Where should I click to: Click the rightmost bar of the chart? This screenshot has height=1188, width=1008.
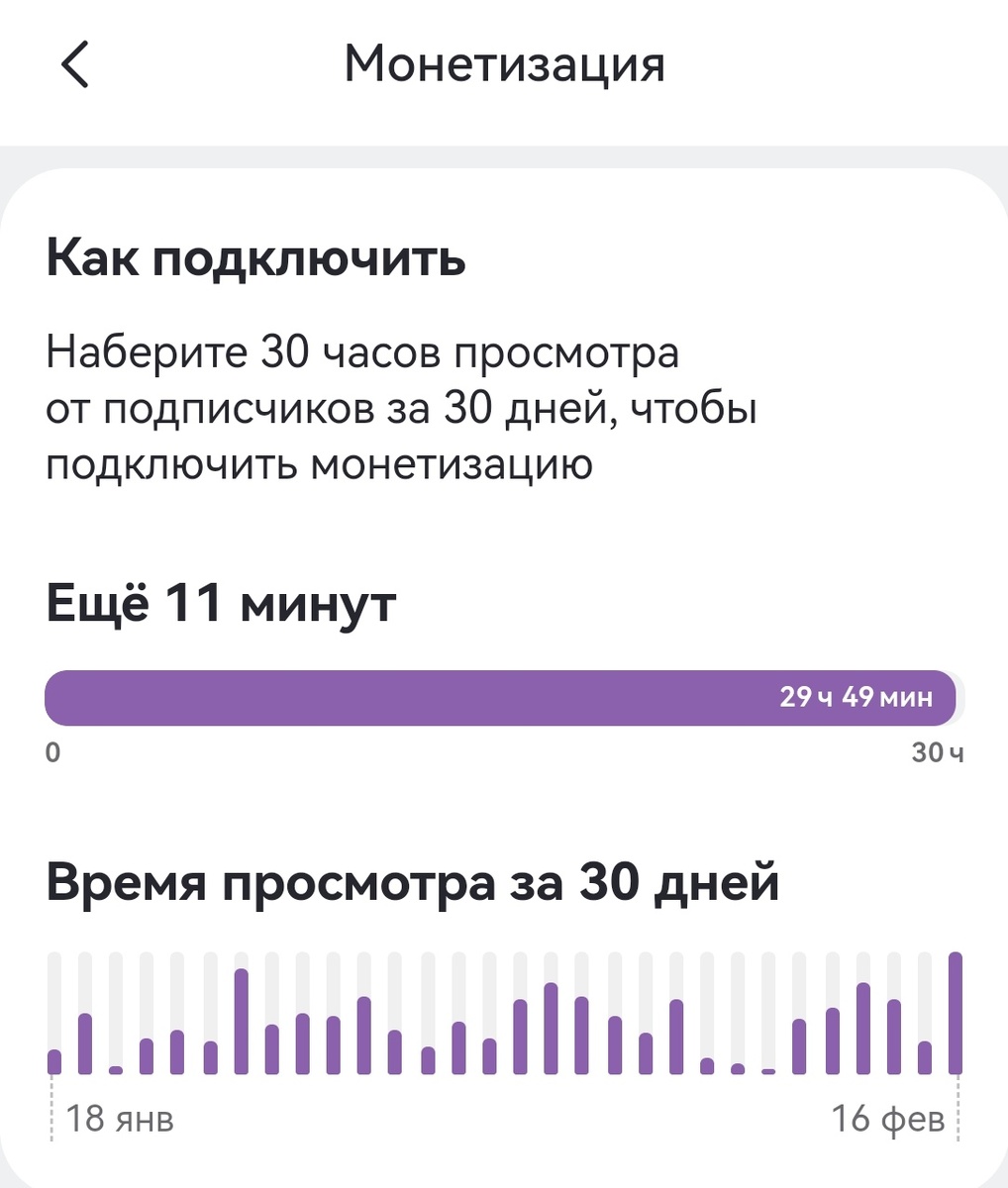pyautogui.click(x=956, y=1010)
